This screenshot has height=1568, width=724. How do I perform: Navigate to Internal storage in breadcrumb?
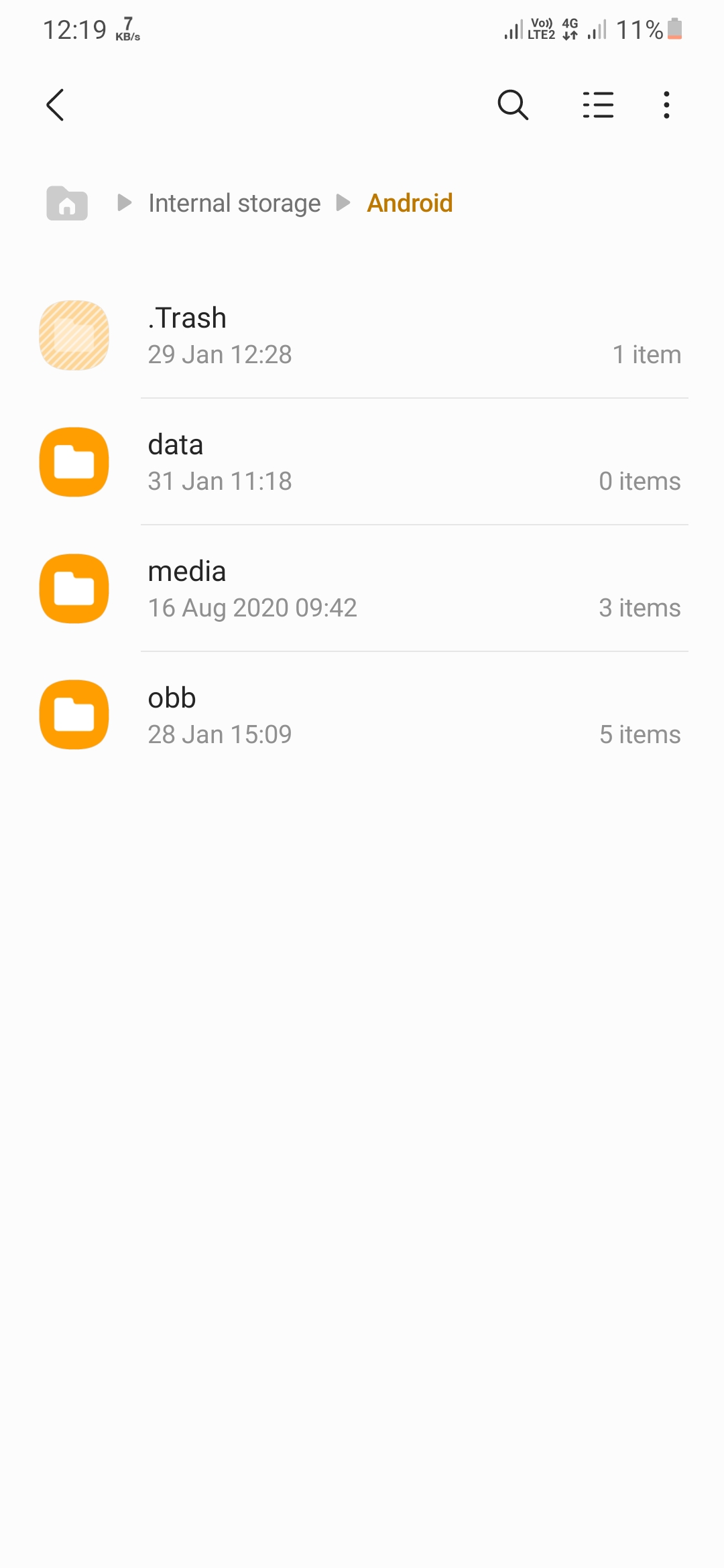click(x=234, y=203)
